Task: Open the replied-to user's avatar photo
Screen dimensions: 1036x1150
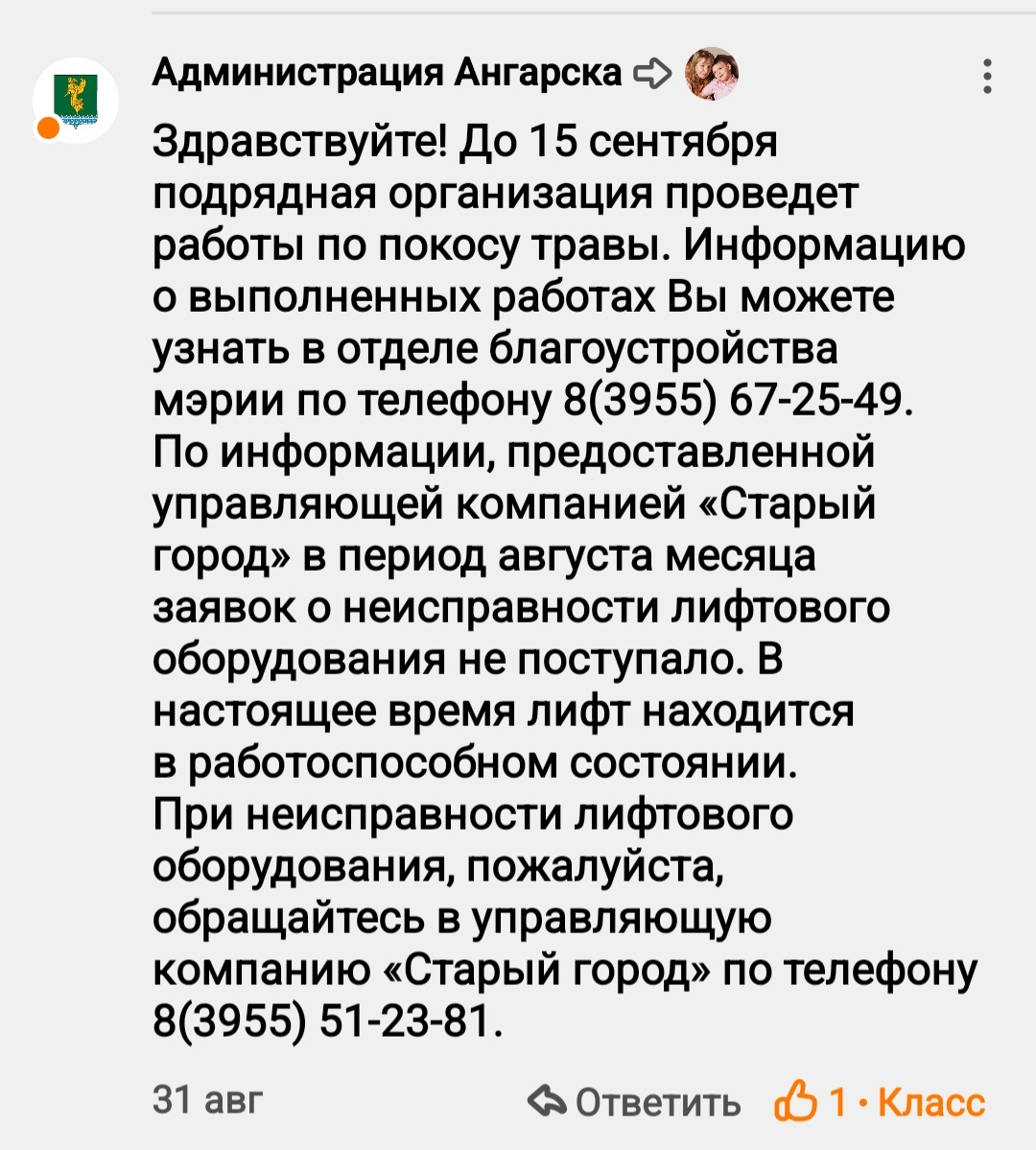Action: 711,74
